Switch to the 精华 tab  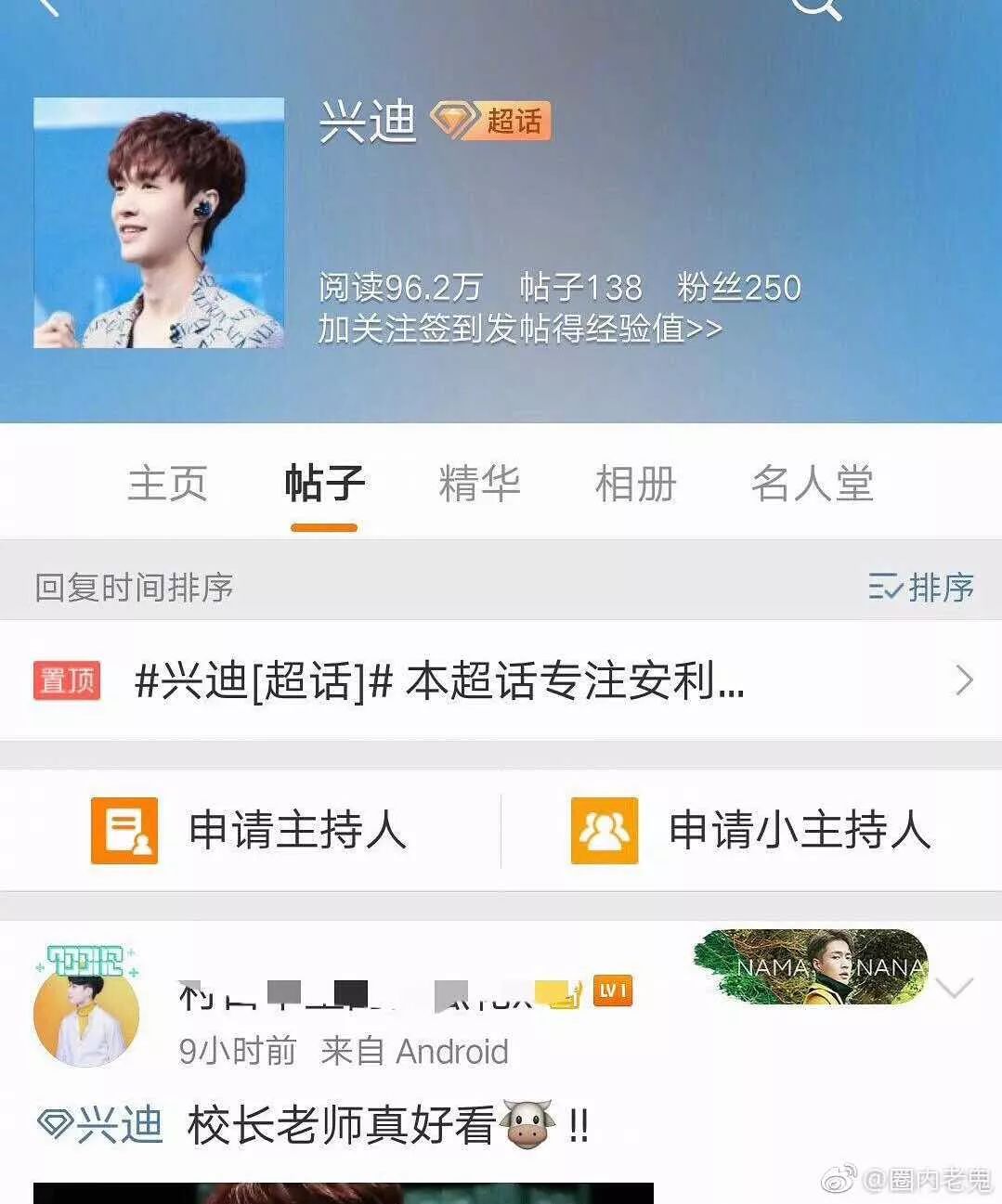[479, 484]
